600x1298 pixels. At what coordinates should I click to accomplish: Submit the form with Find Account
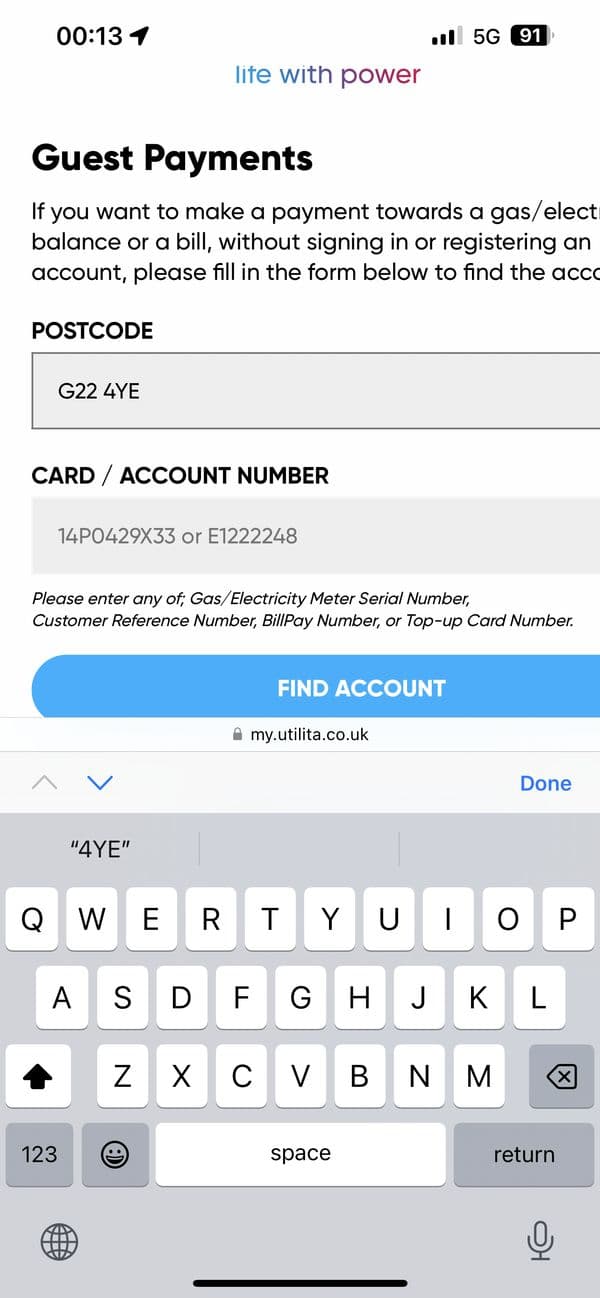[361, 688]
